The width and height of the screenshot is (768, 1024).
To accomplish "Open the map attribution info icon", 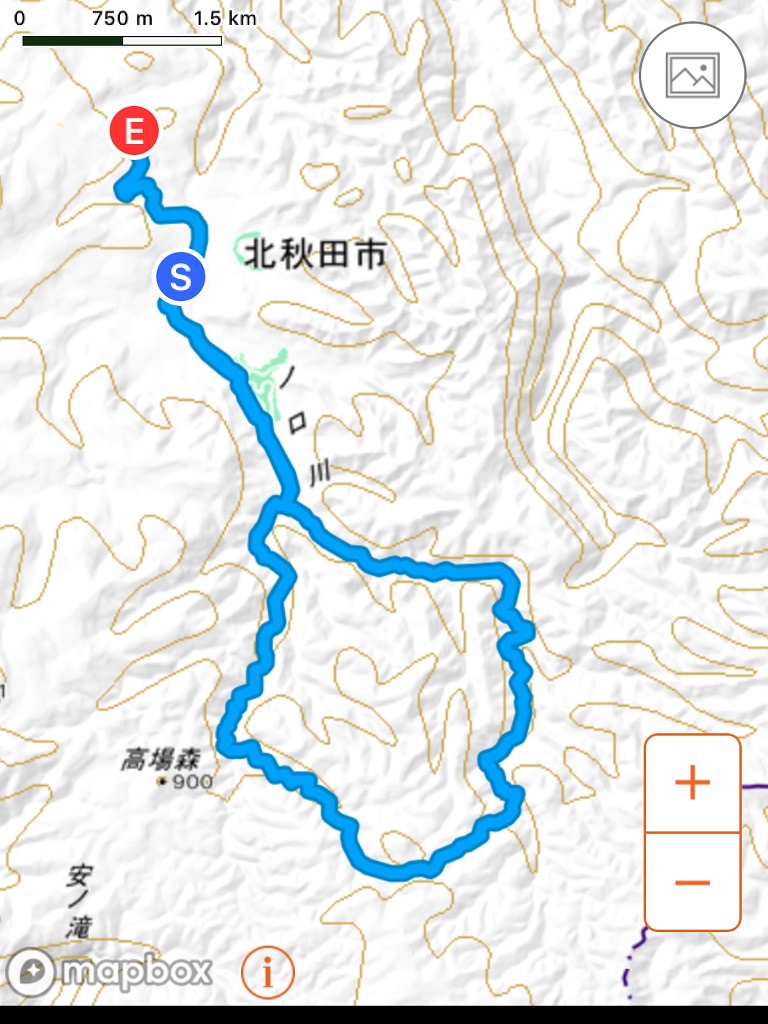I will point(267,971).
